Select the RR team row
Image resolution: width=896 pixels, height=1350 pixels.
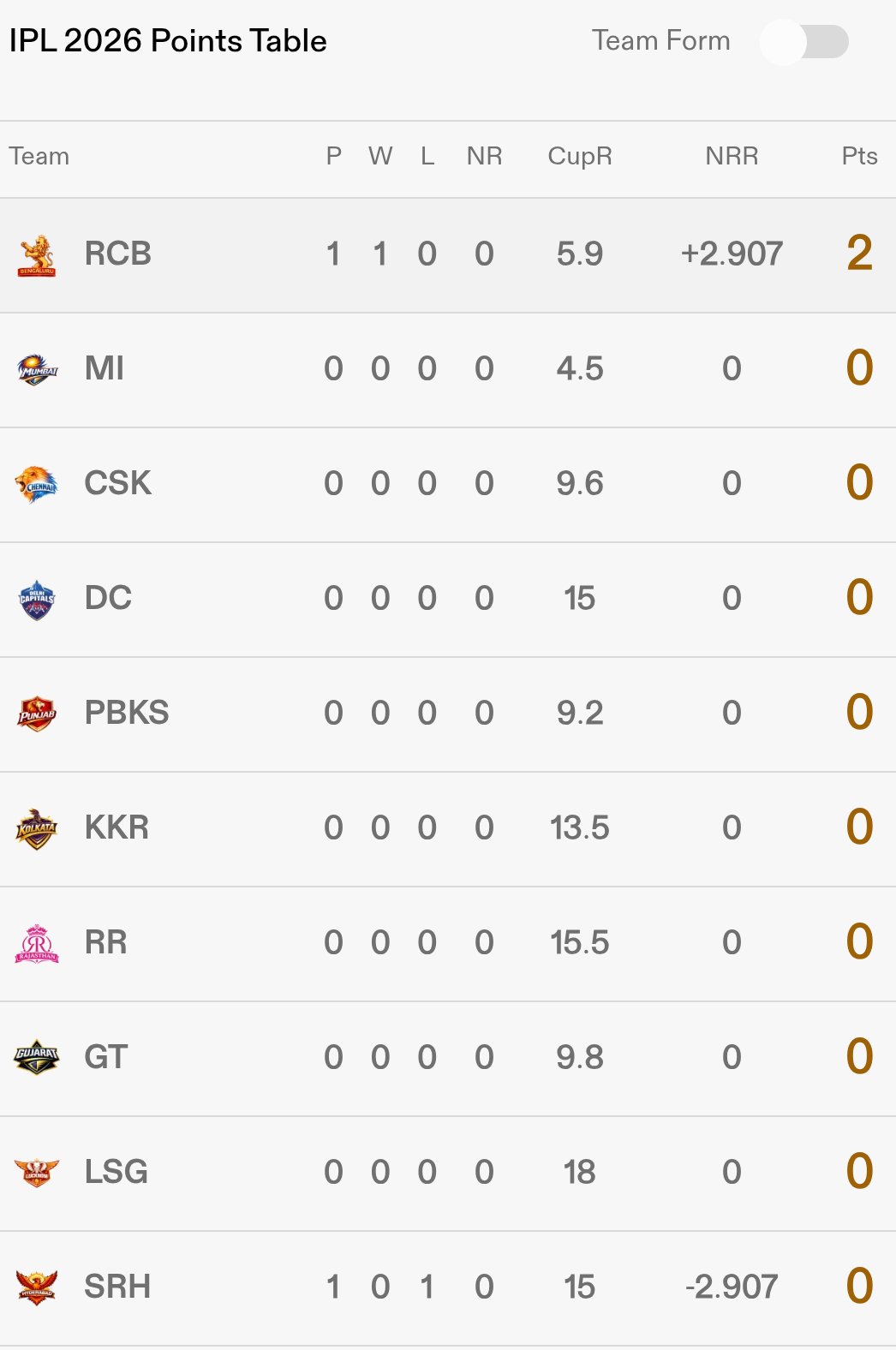105,943
